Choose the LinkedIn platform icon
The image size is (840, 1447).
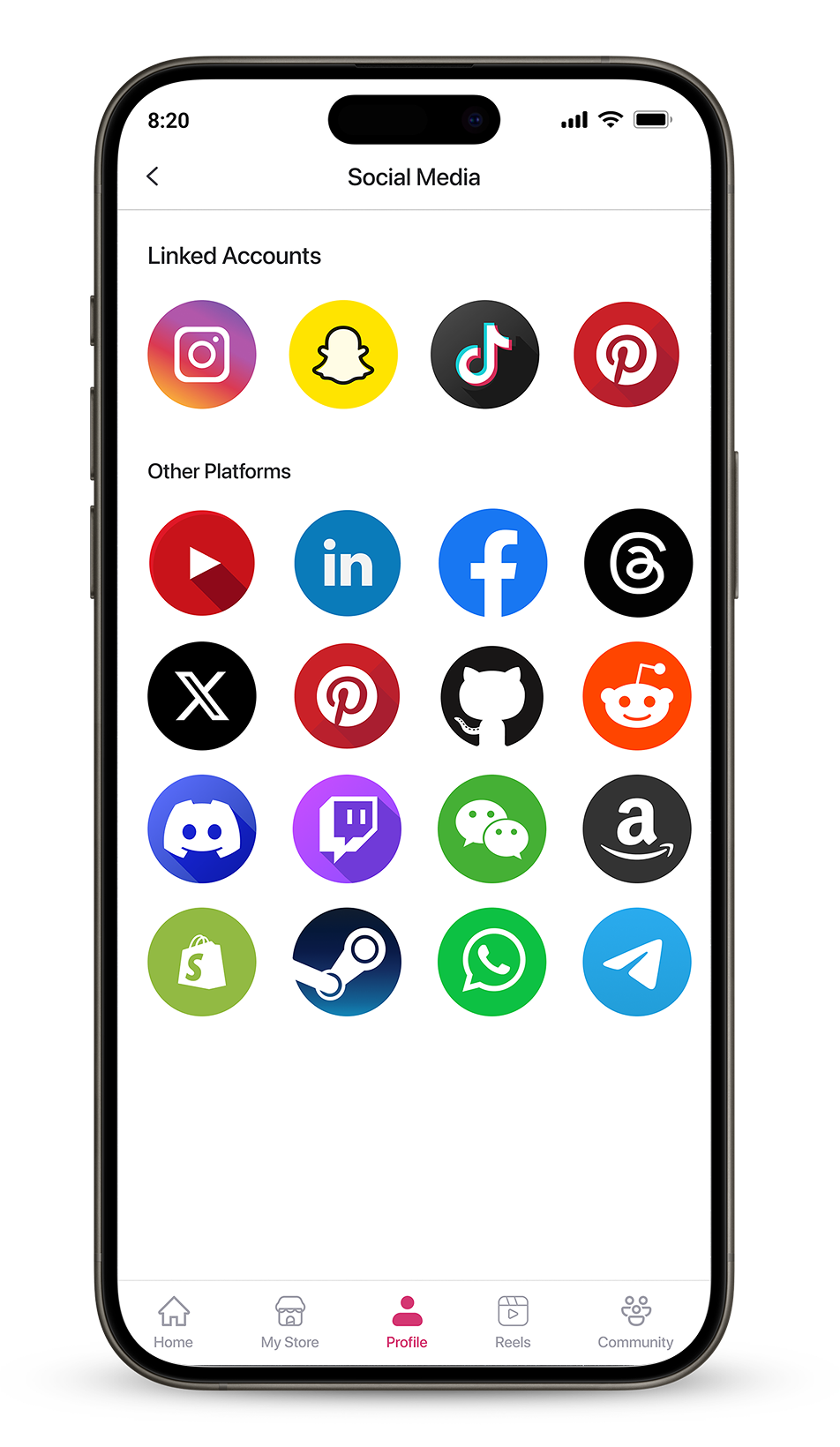click(x=347, y=563)
